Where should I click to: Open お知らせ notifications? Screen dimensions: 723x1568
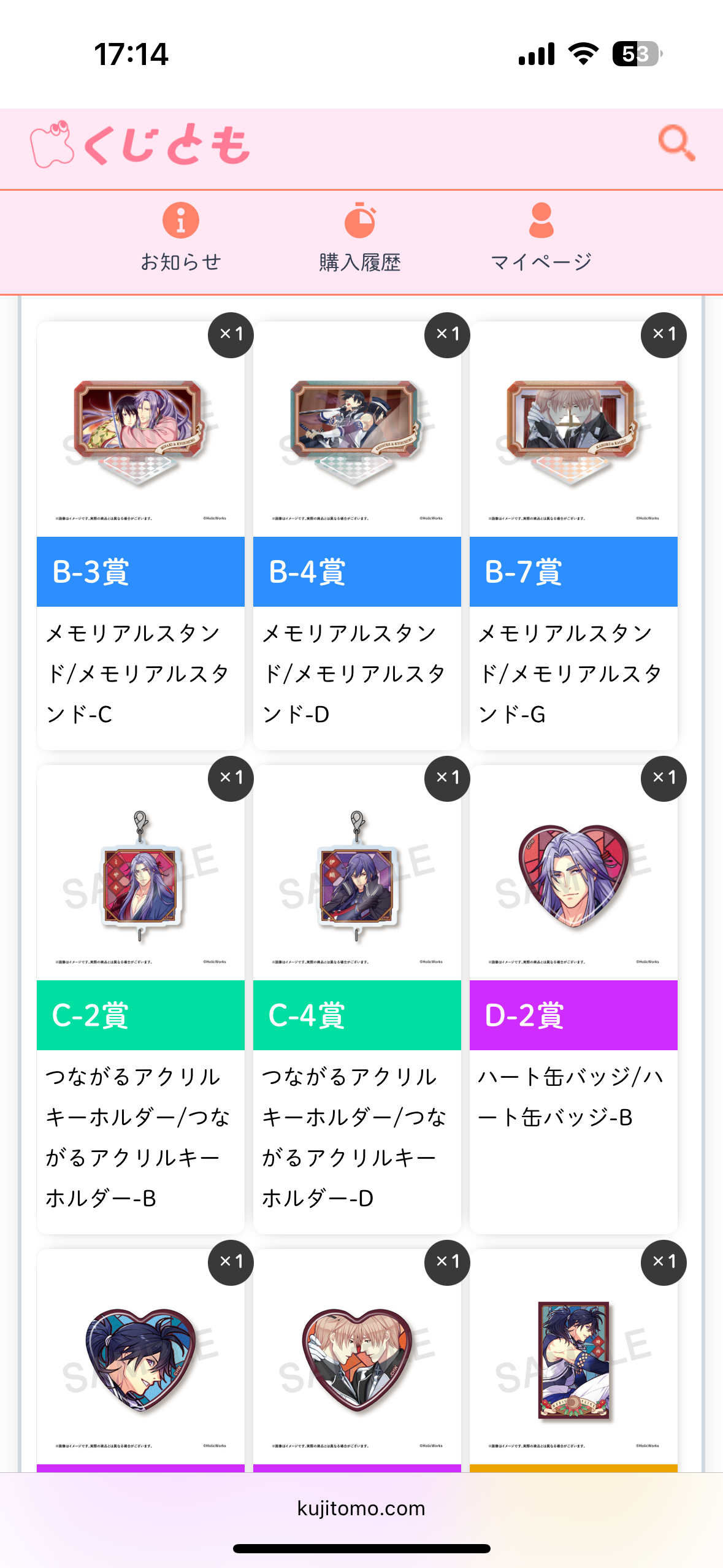[181, 237]
